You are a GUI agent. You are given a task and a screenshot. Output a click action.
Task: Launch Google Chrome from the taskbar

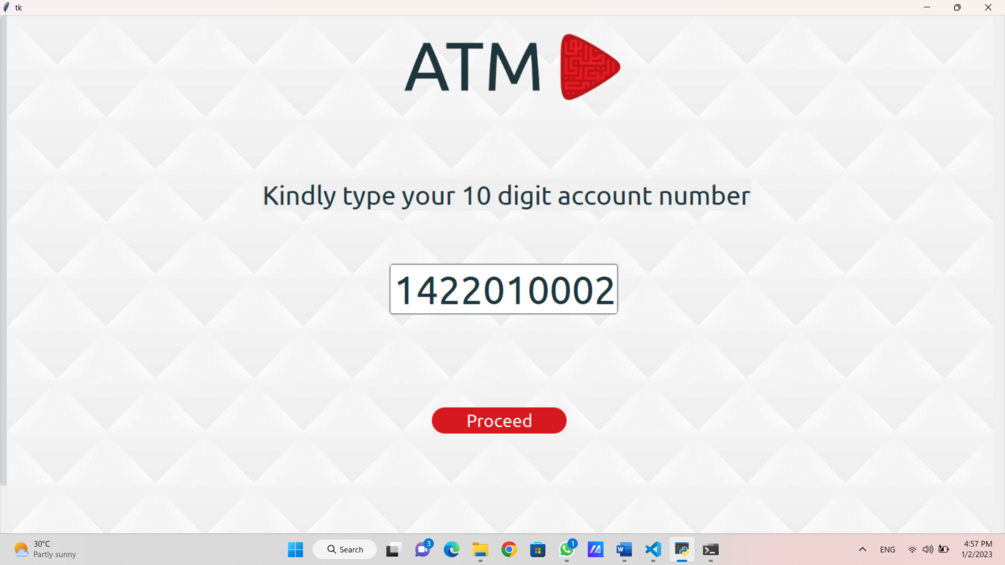coord(509,550)
